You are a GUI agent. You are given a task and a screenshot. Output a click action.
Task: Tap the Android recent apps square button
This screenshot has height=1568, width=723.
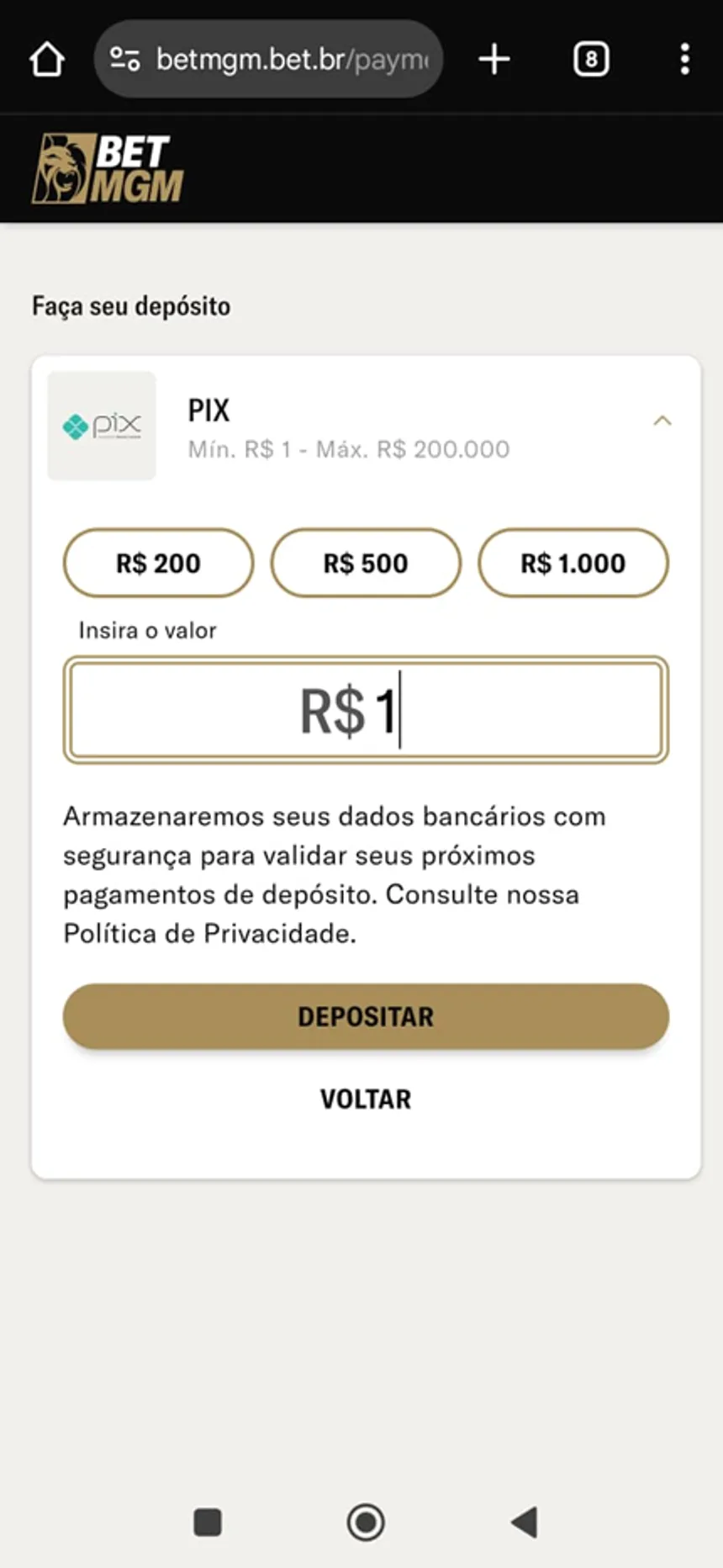(207, 1523)
